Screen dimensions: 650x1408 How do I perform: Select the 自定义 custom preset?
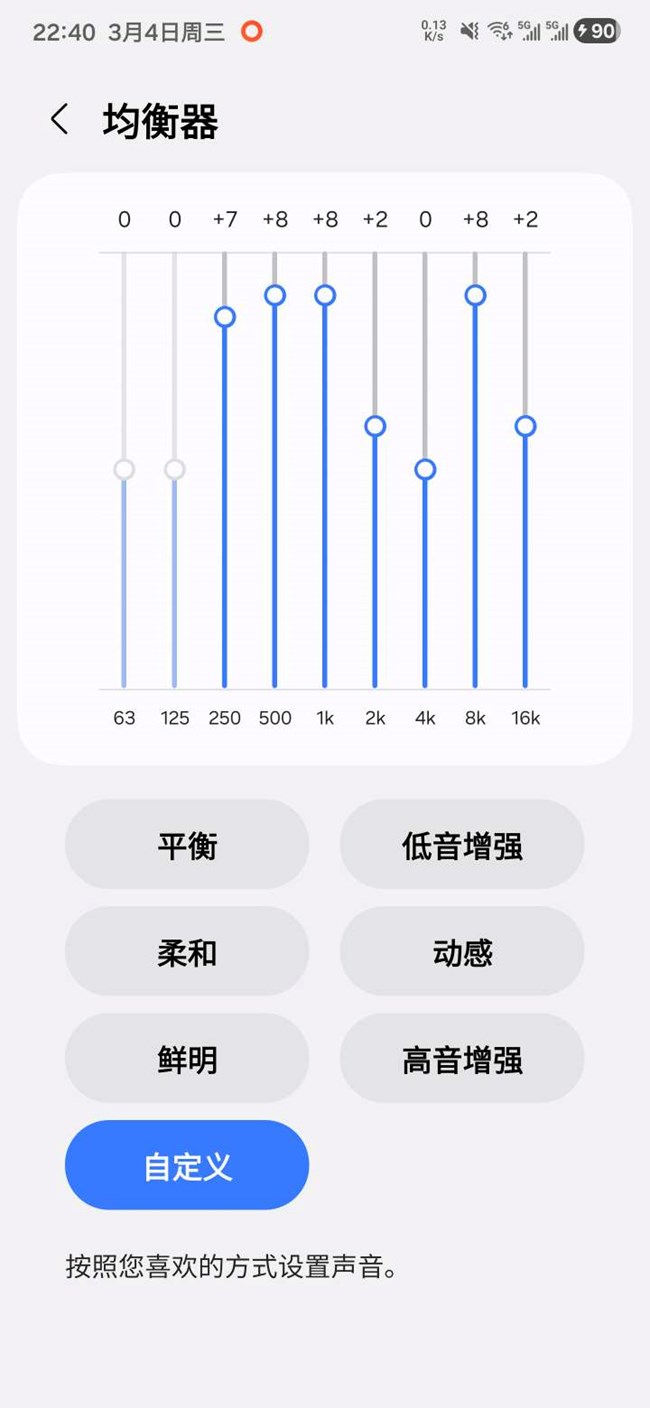pyautogui.click(x=187, y=1166)
